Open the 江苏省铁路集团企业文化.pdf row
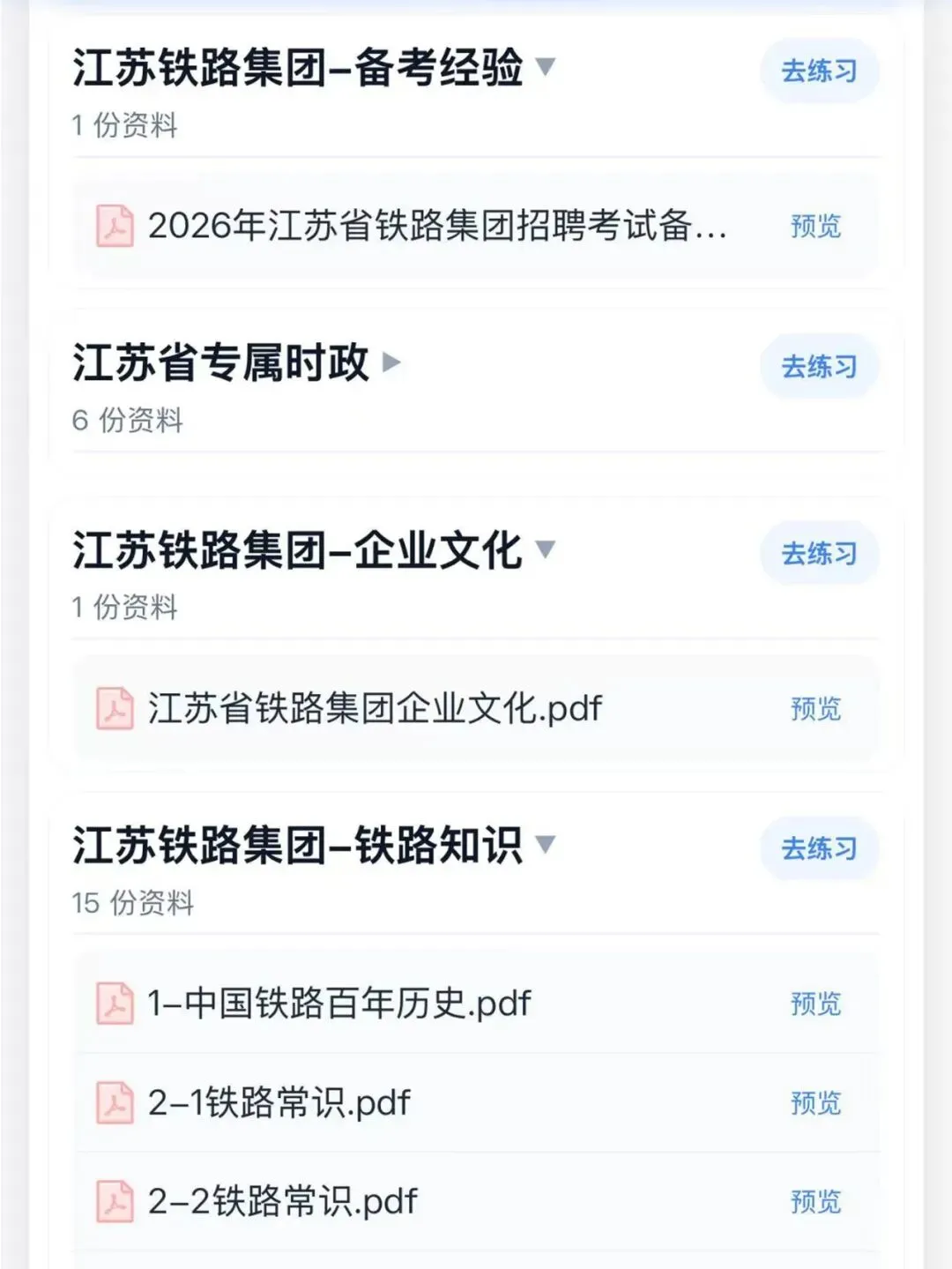This screenshot has height=1269, width=952. [x=476, y=708]
